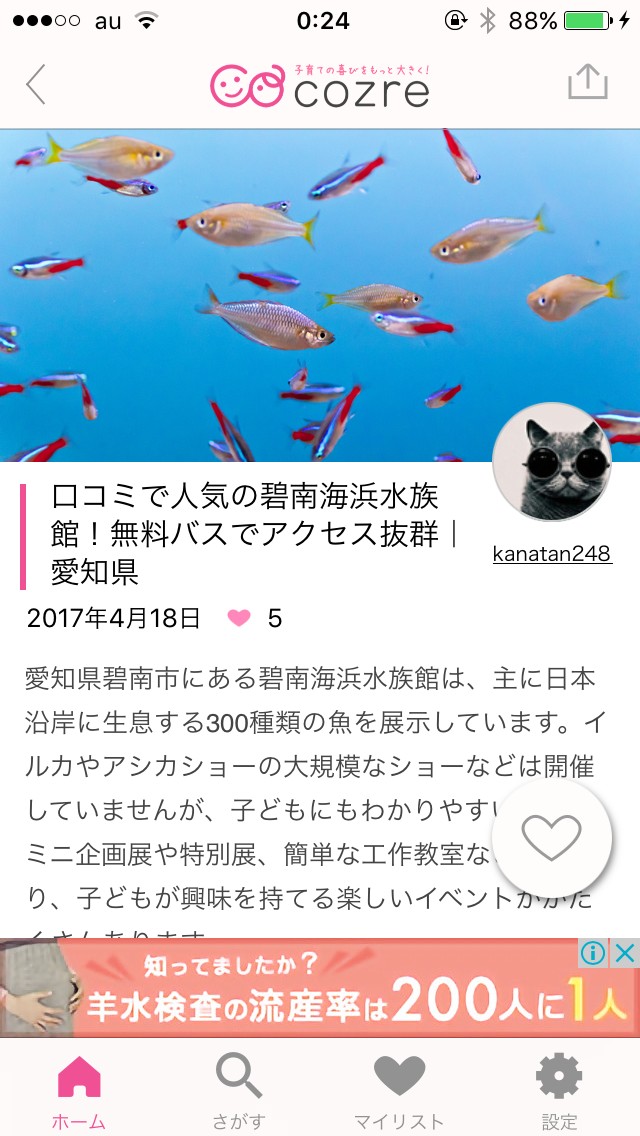
Task: Tap the cat avatar of the author
Action: click(552, 463)
